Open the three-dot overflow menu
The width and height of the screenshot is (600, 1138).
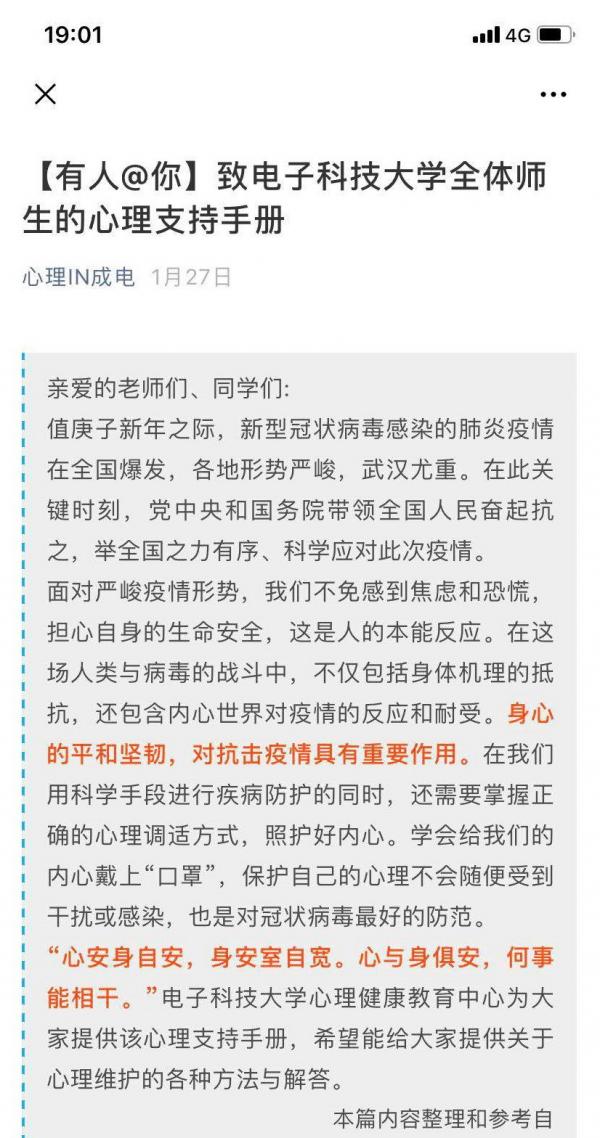pyautogui.click(x=553, y=94)
